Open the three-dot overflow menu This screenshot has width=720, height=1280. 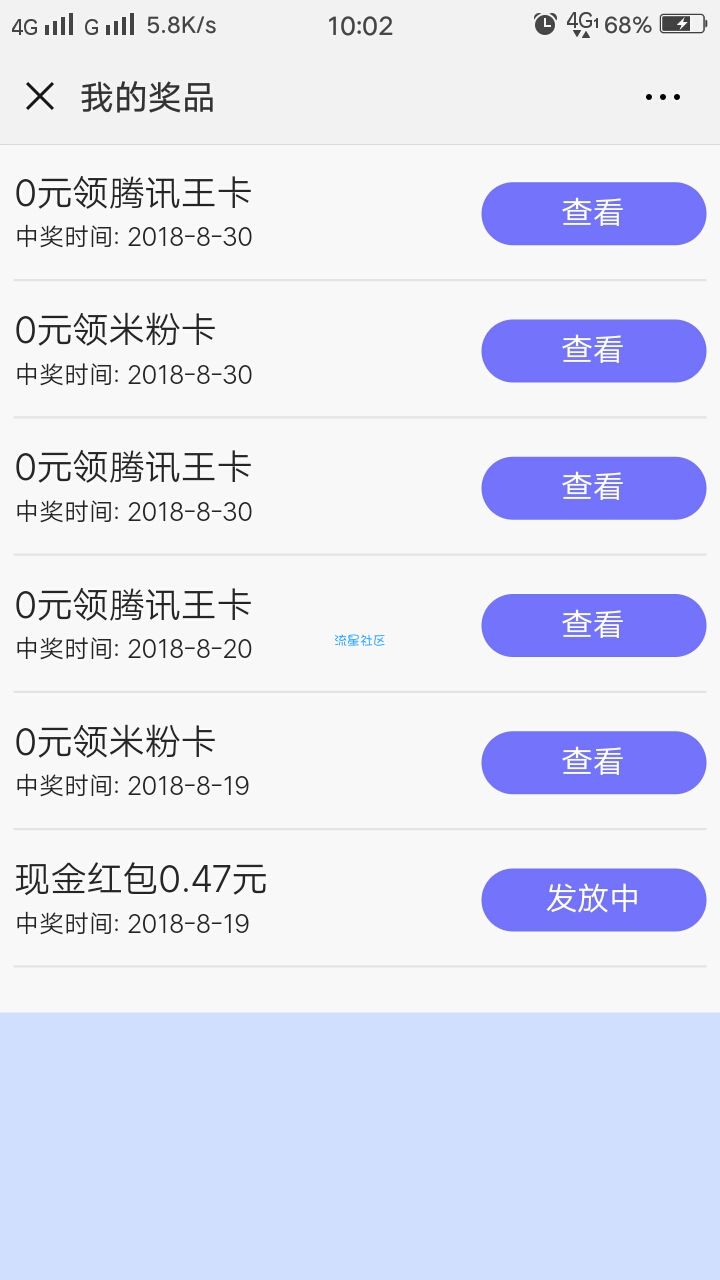click(662, 97)
